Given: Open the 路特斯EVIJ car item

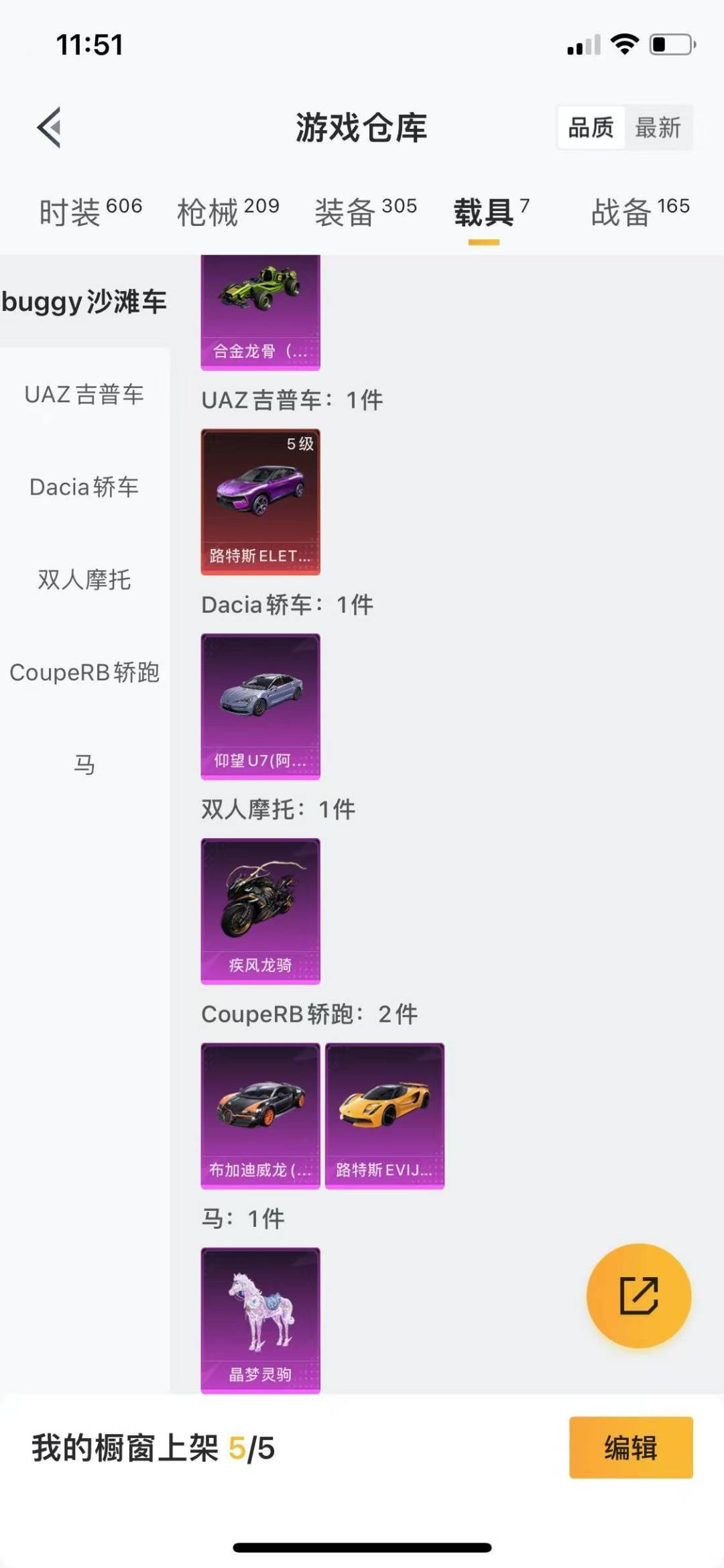Looking at the screenshot, I should pos(385,1116).
